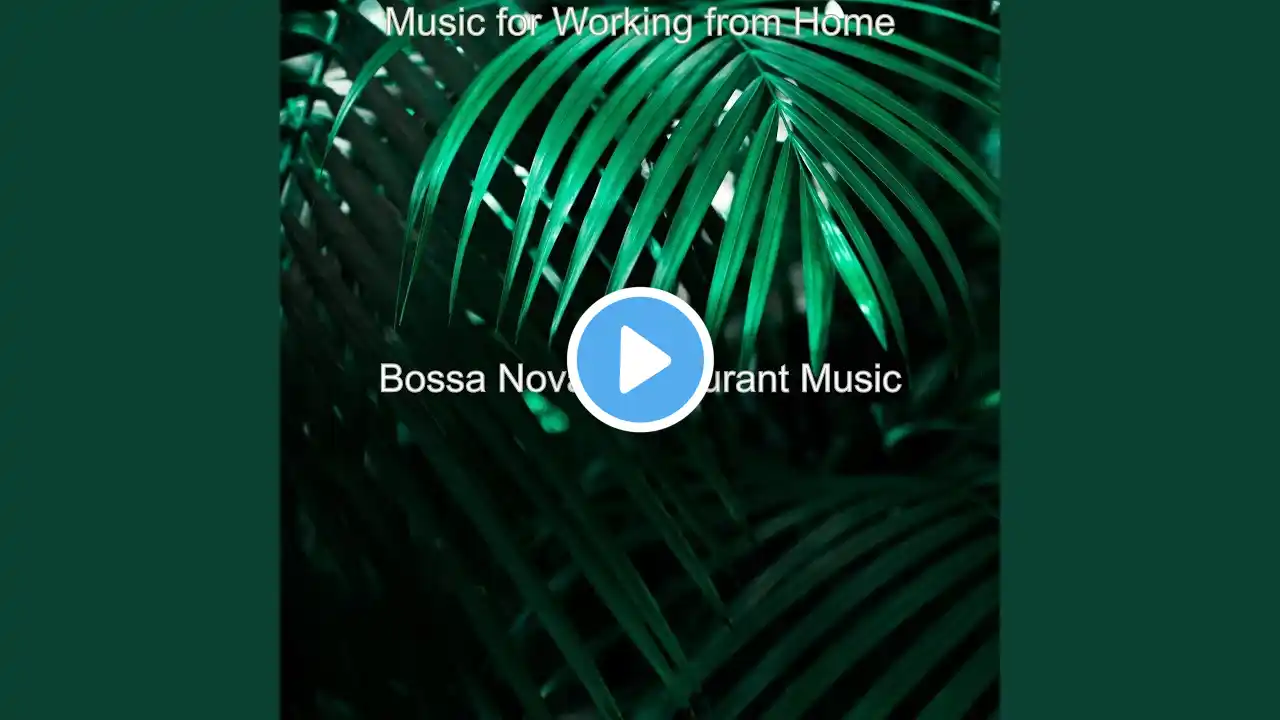1280x720 pixels.
Task: Play the Bossa Nova Restaurant Music video
Action: tap(640, 360)
